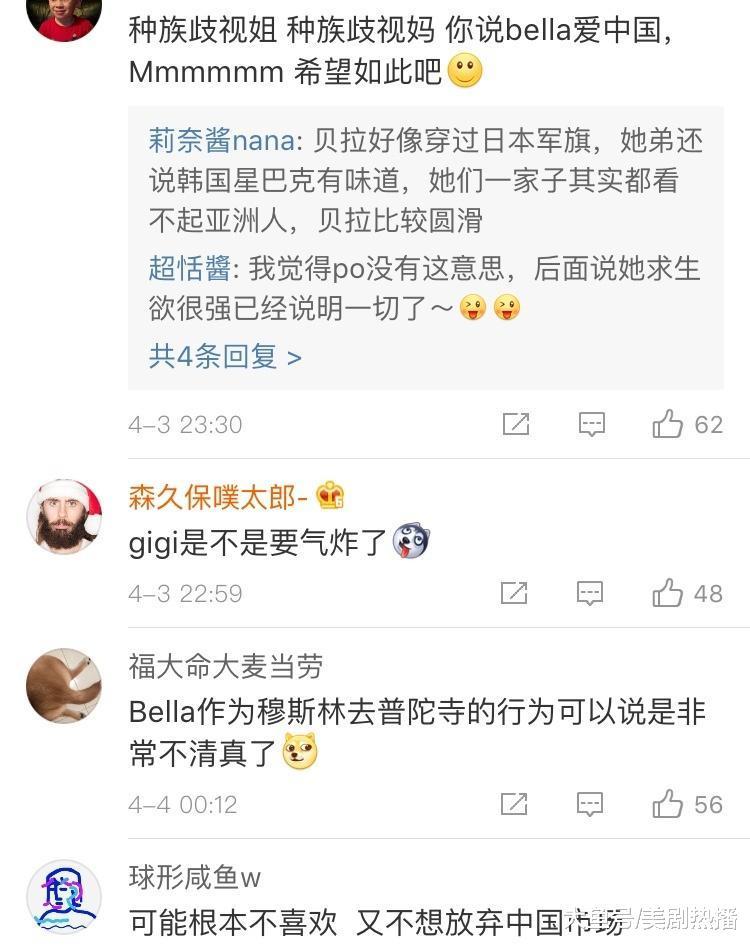
Task: Open 球形咸鱼w user profile
Action: [195, 877]
